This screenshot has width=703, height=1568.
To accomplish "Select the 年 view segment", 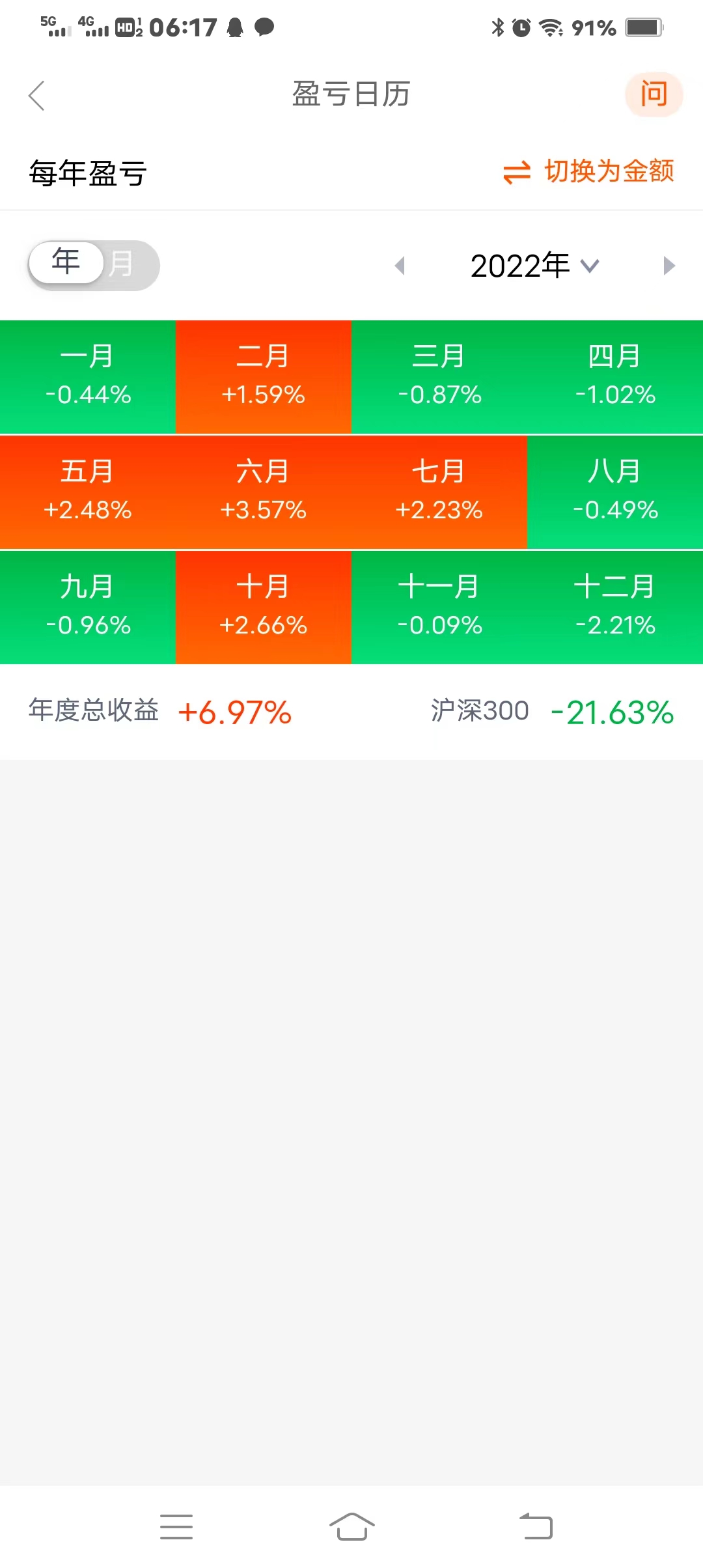I will tap(66, 262).
